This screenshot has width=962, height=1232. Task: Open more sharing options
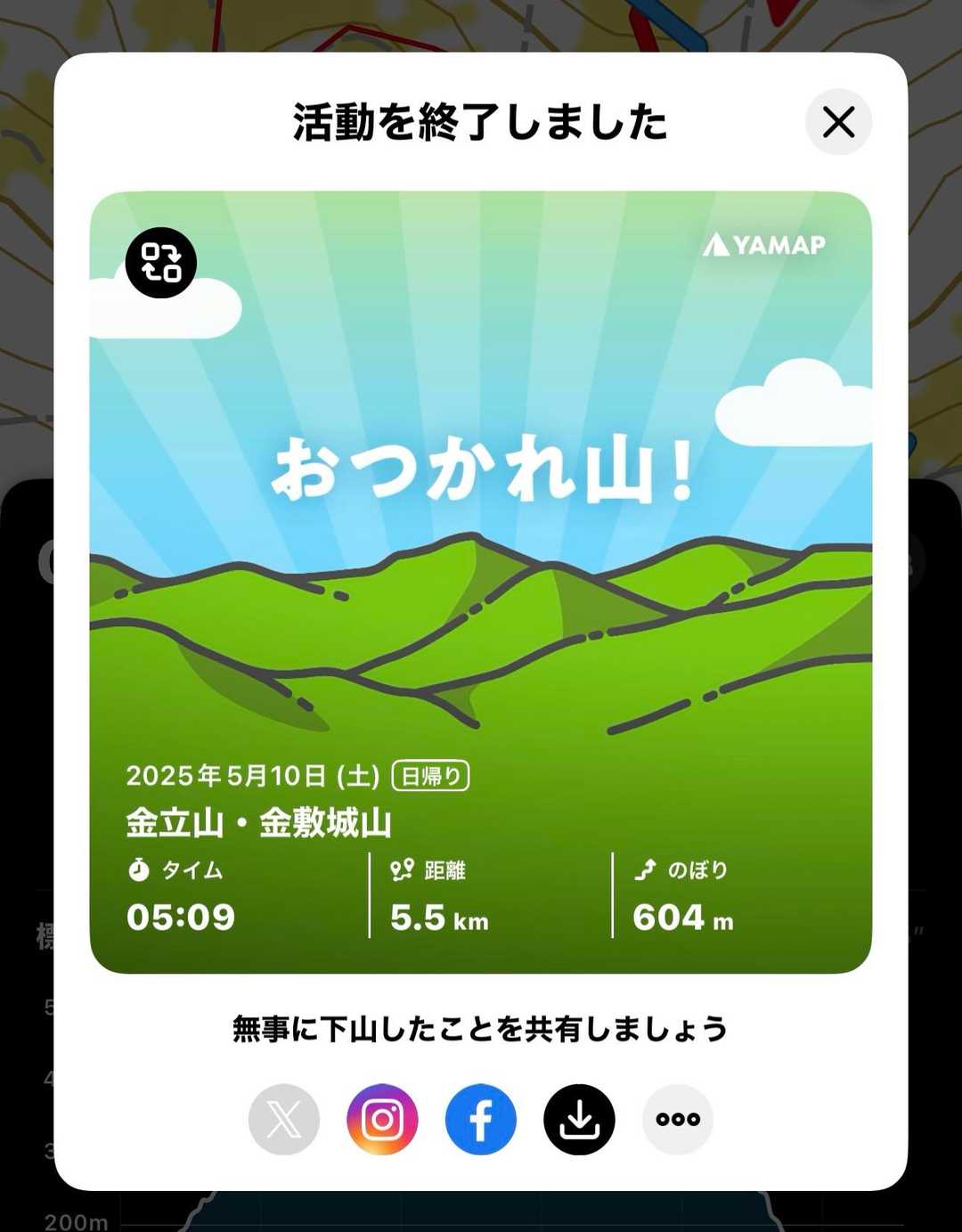click(678, 1120)
